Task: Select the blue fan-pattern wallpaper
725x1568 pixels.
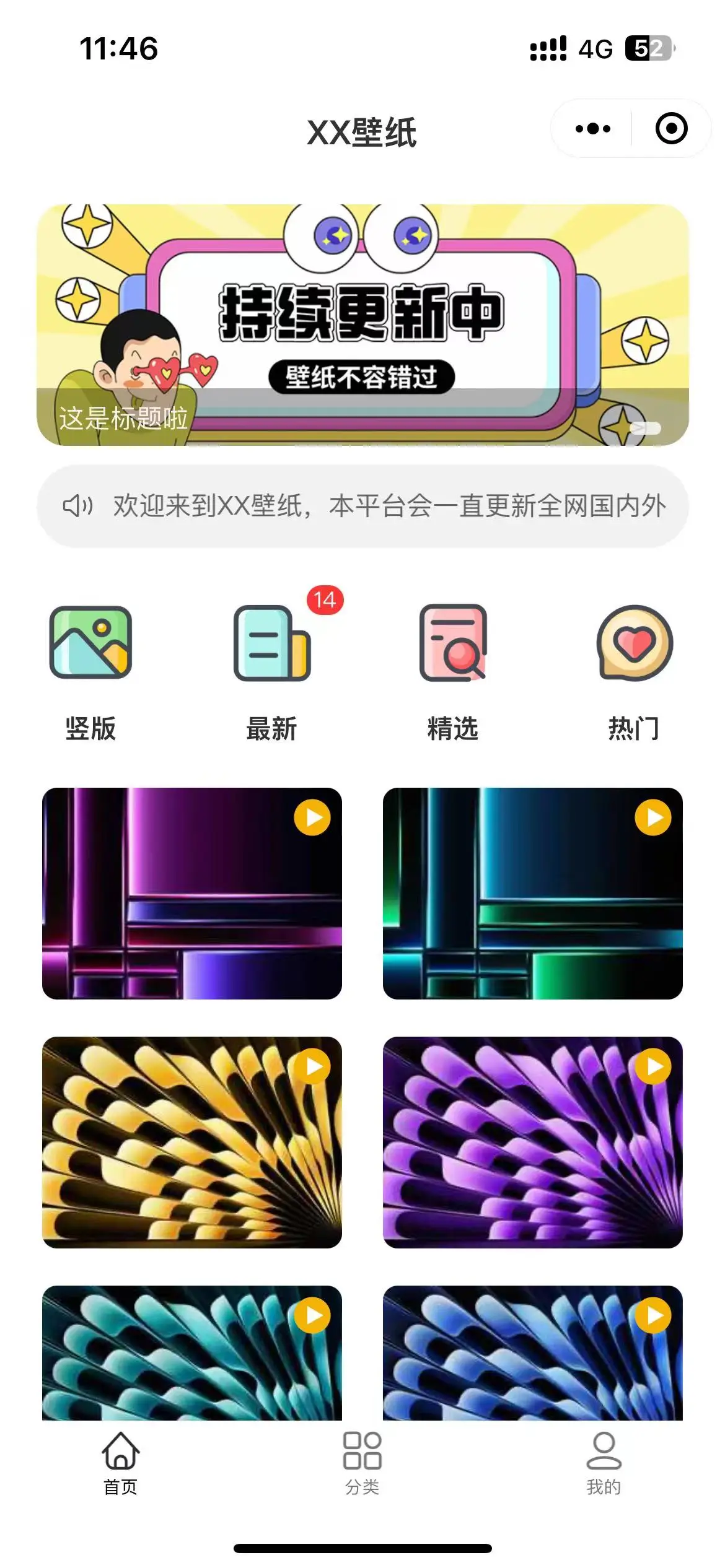Action: (x=532, y=1352)
